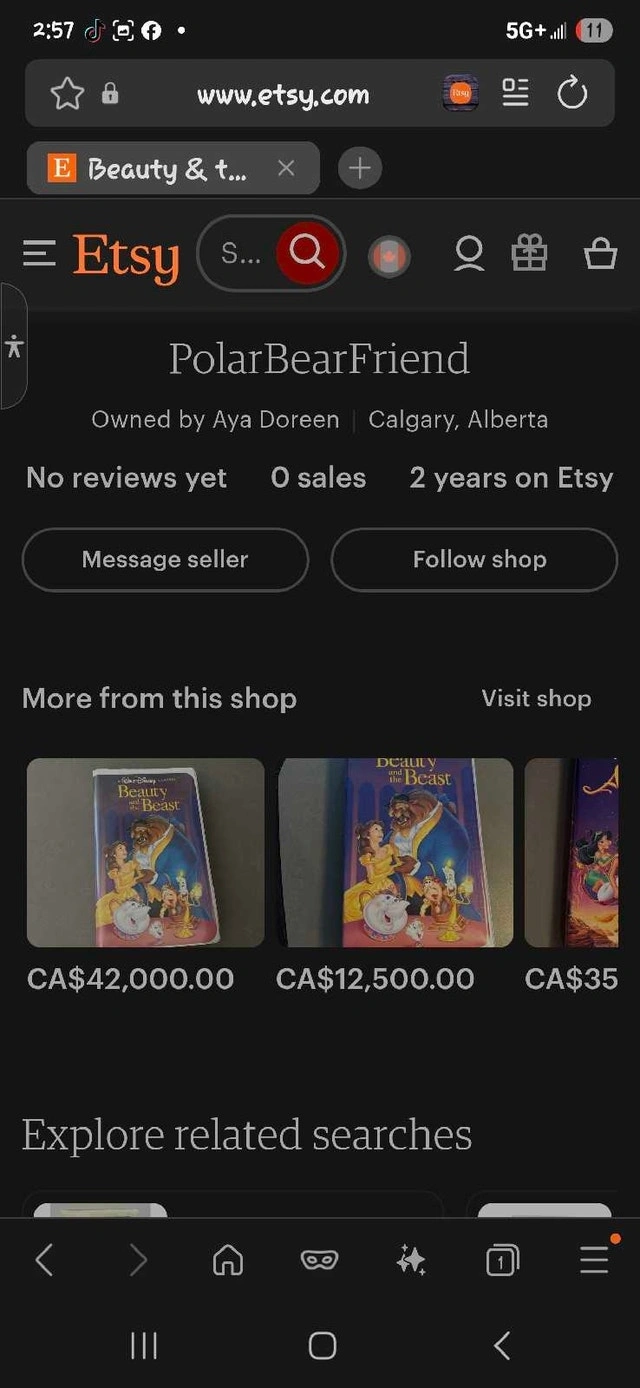This screenshot has width=640, height=1388.
Task: Open the gift registry icon
Action: pos(530,255)
